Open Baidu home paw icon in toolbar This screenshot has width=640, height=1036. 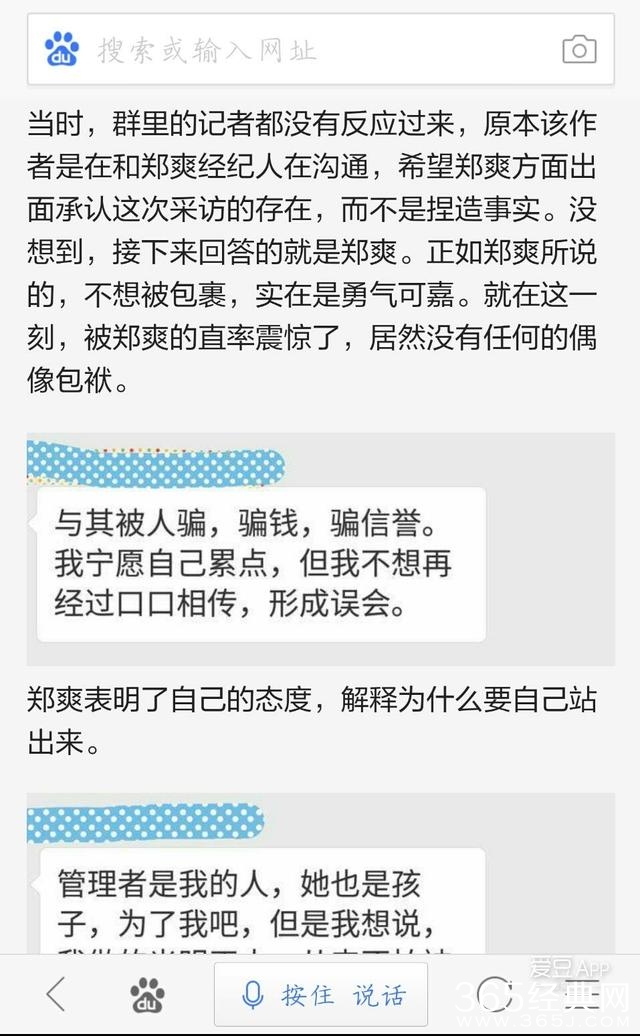tap(147, 994)
